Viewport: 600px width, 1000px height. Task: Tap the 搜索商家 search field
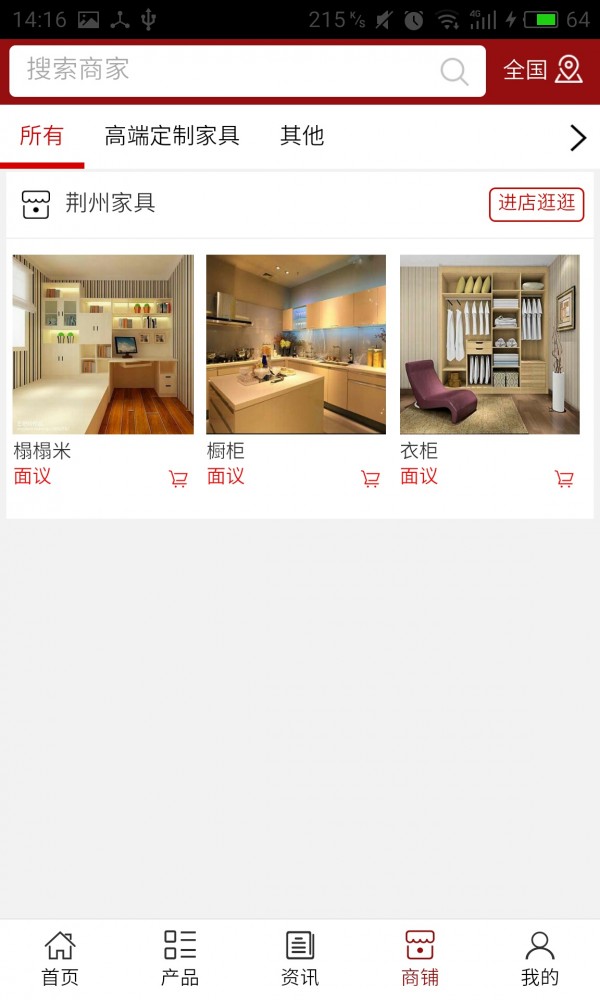pos(230,70)
